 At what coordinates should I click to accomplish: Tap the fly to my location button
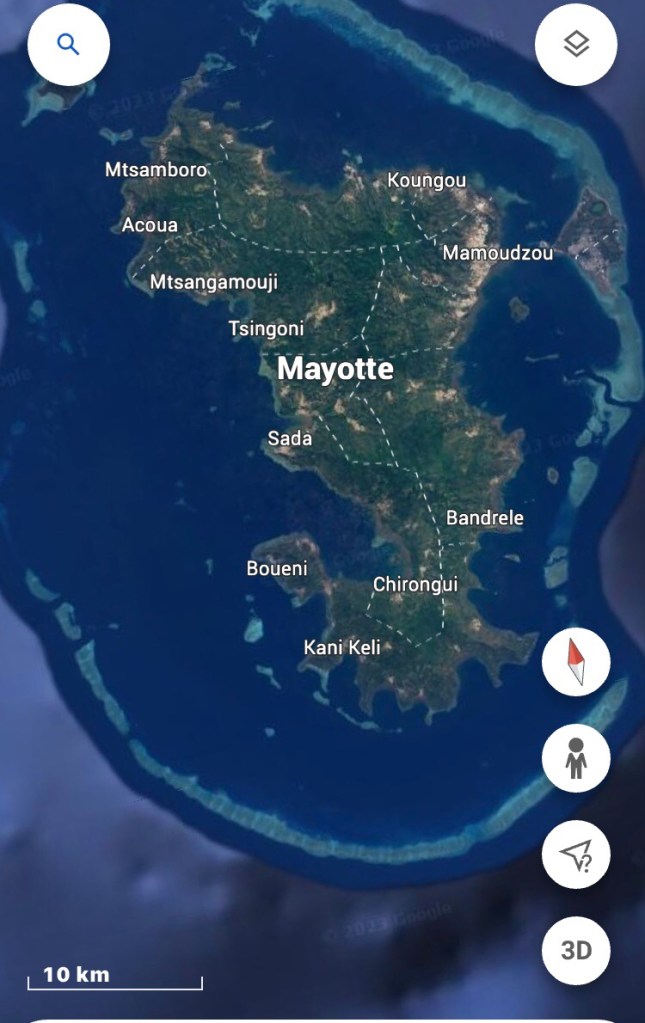[576, 855]
